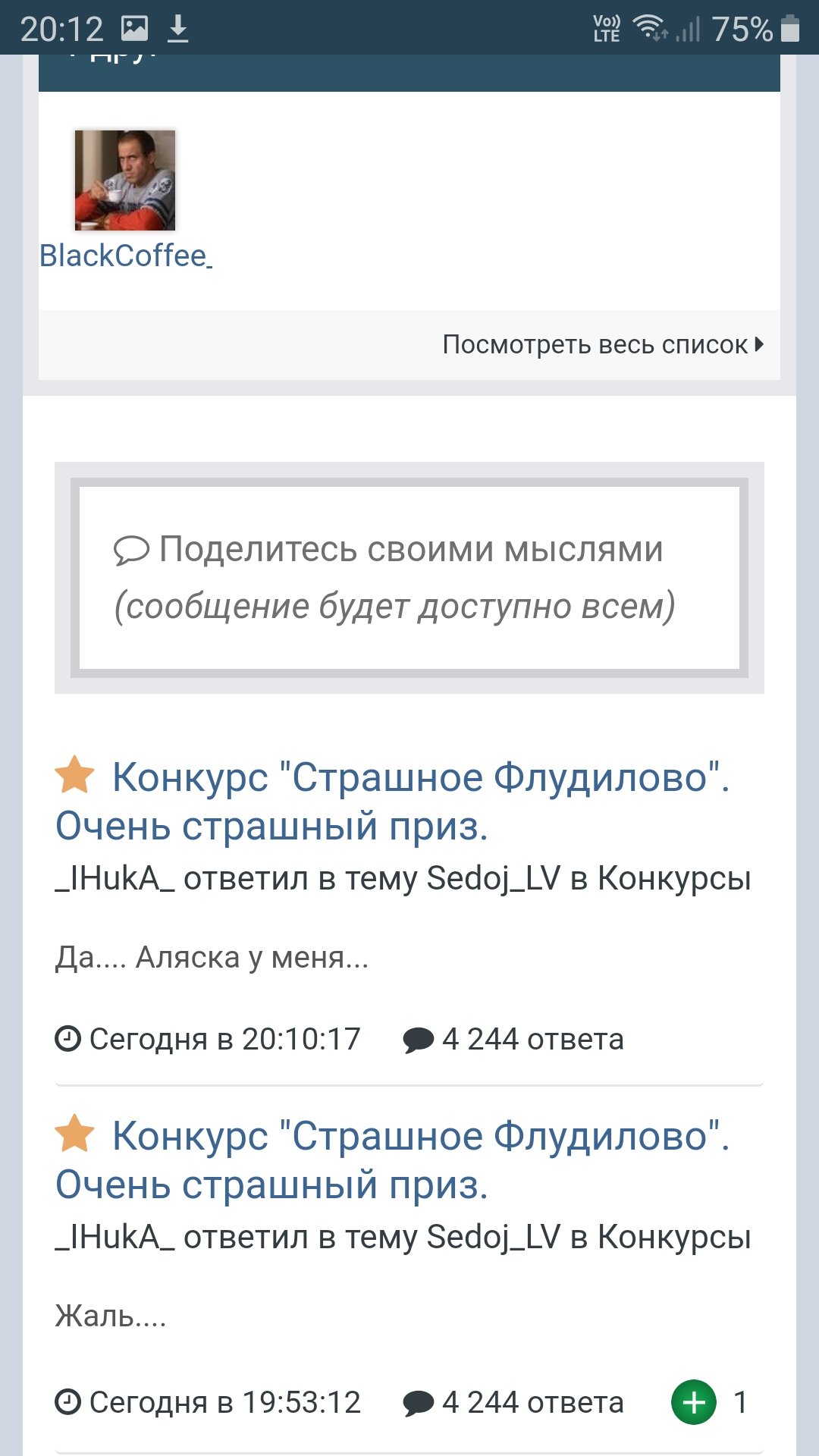Tap the 'Поделитесь своими мыслями' status field

[x=409, y=578]
